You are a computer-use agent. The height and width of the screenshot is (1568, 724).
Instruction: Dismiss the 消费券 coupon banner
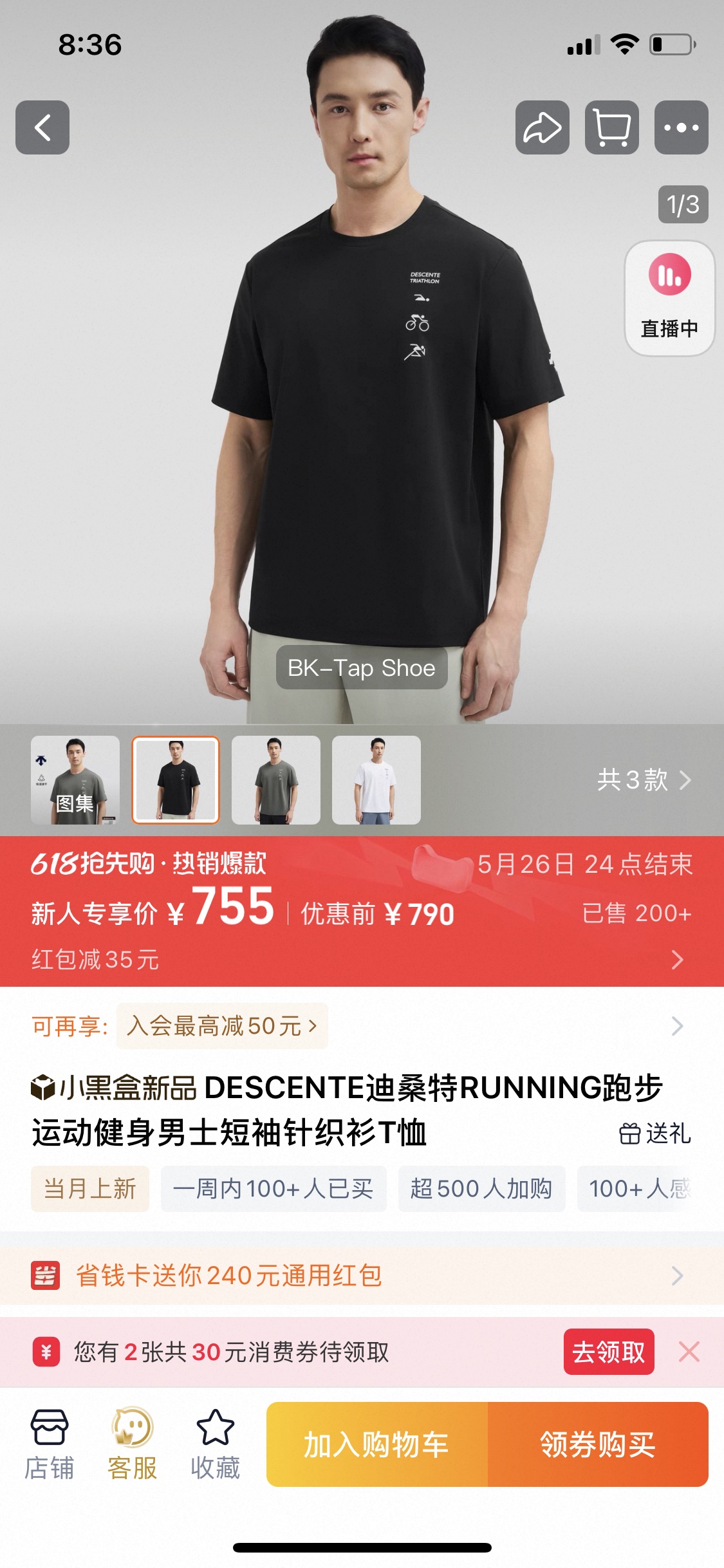coord(689,1352)
